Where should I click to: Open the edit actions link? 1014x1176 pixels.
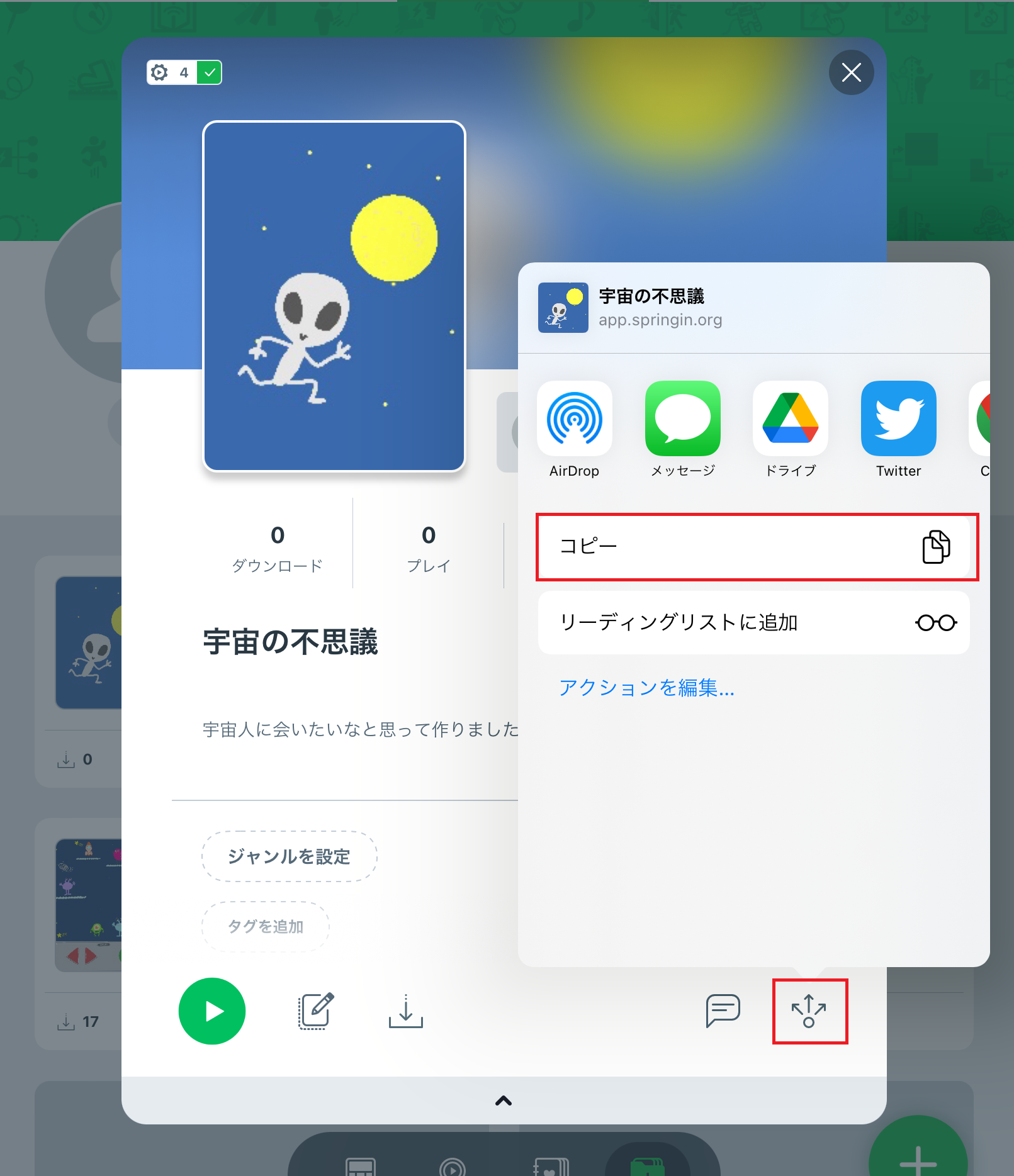click(646, 688)
